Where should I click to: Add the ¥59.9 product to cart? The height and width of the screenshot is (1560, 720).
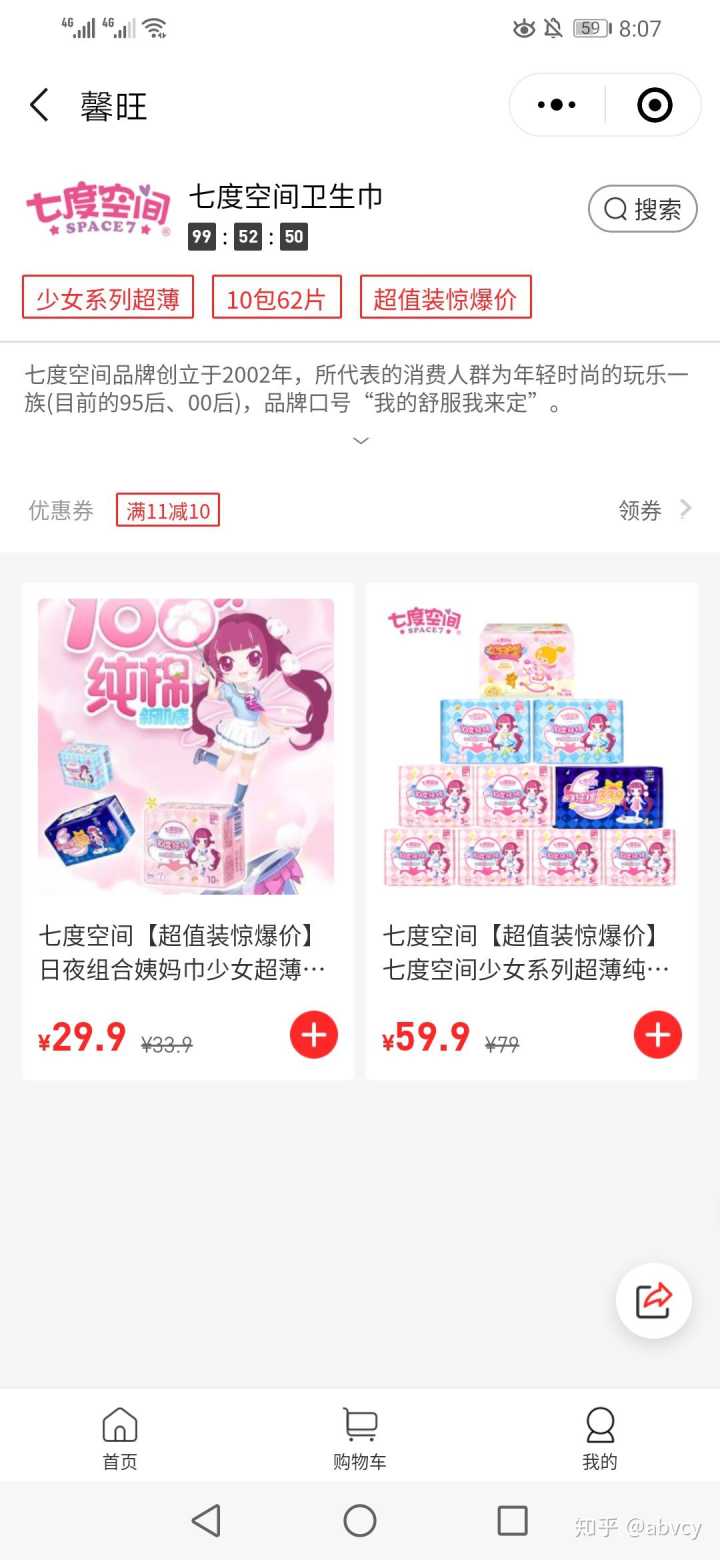click(x=657, y=1035)
